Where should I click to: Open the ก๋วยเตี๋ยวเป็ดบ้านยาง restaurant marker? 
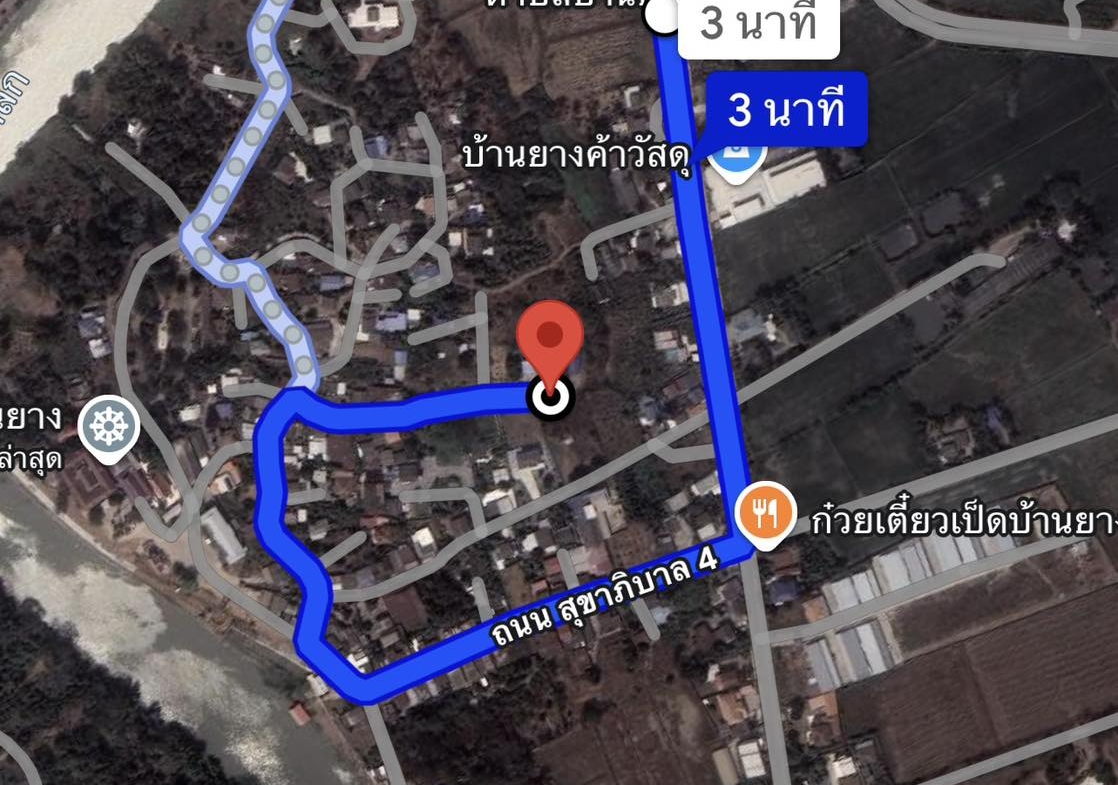click(765, 514)
